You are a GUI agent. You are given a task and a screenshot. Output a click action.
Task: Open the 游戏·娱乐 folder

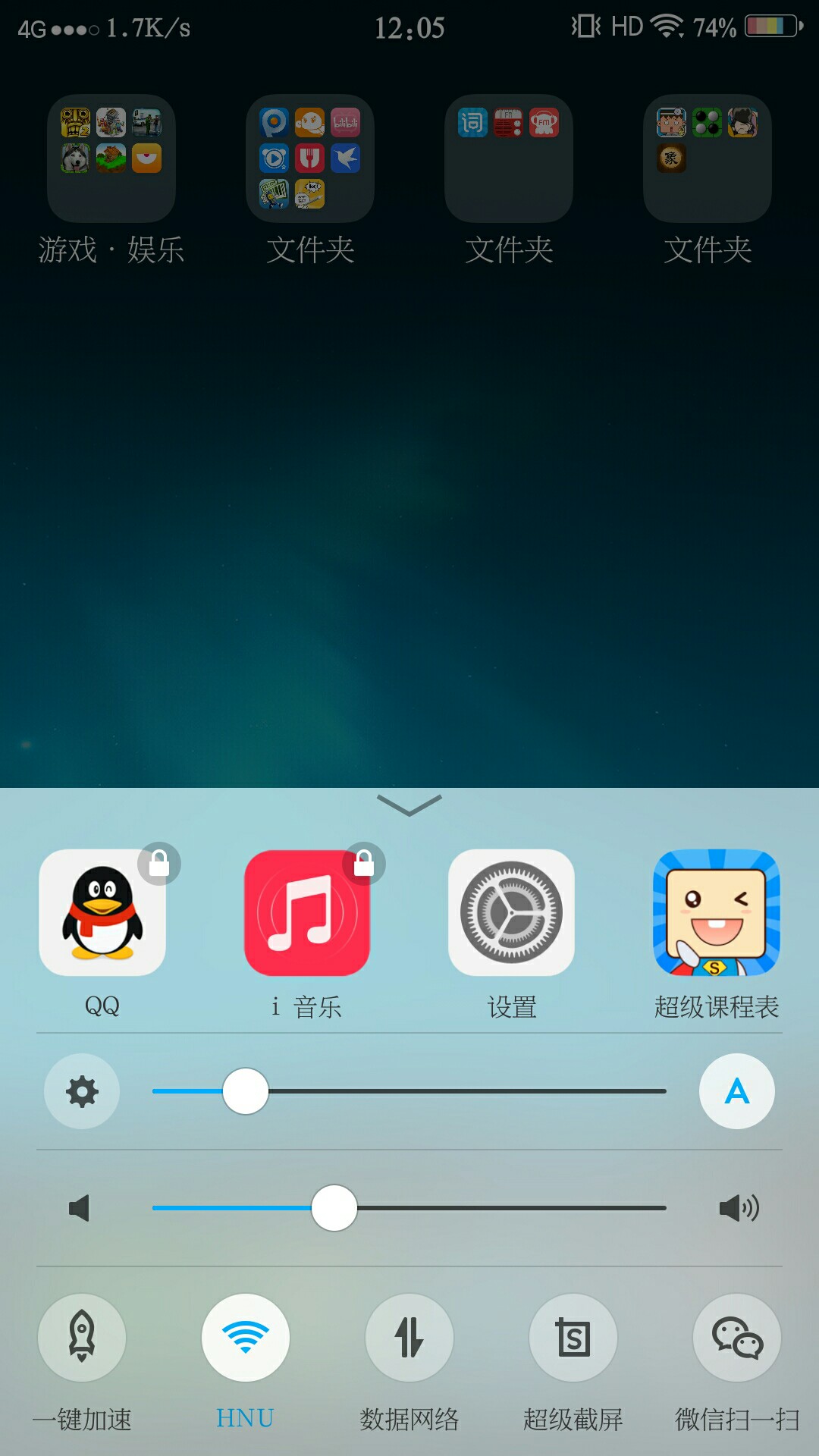(111, 158)
